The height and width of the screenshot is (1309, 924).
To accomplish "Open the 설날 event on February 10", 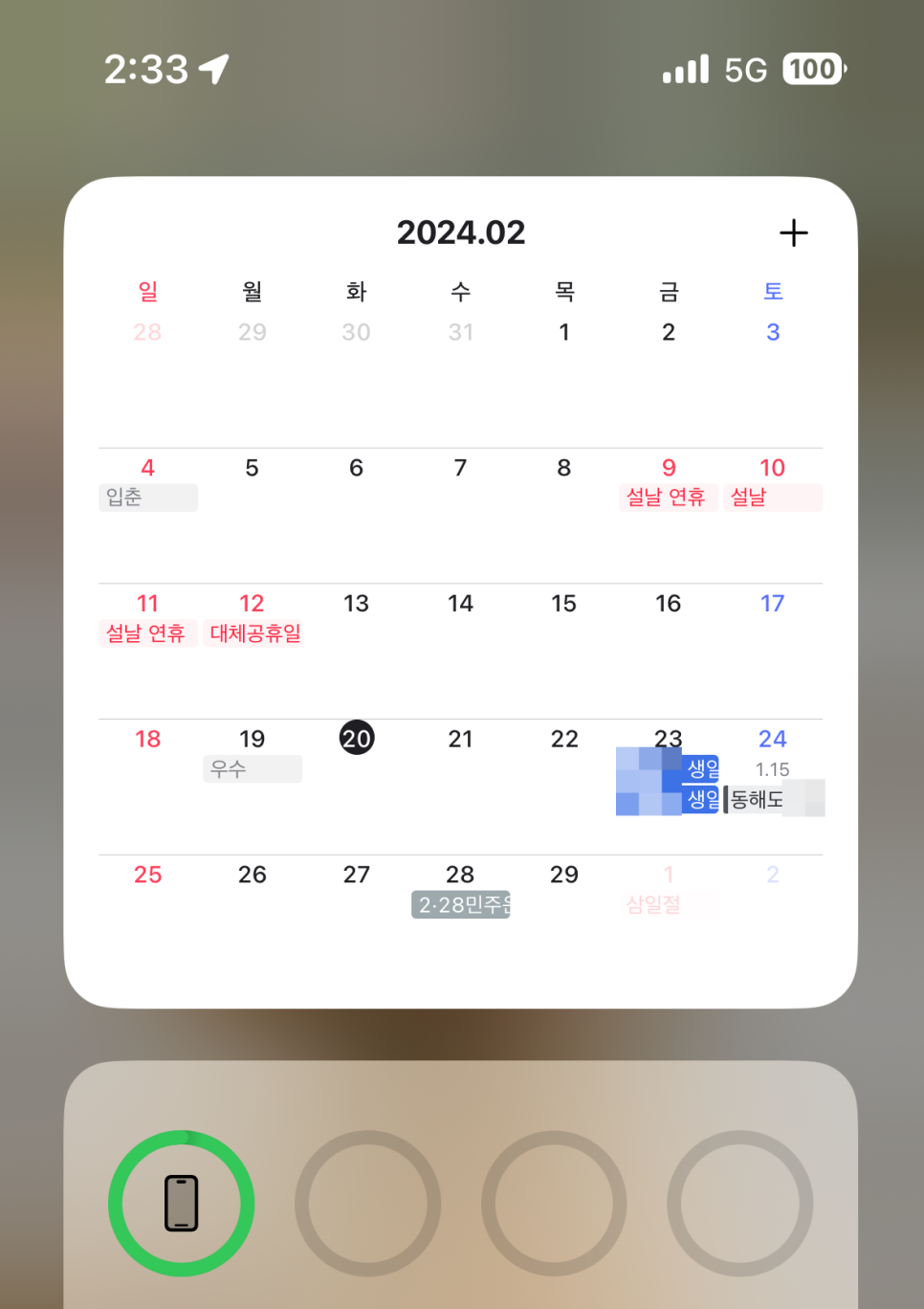I will click(773, 498).
